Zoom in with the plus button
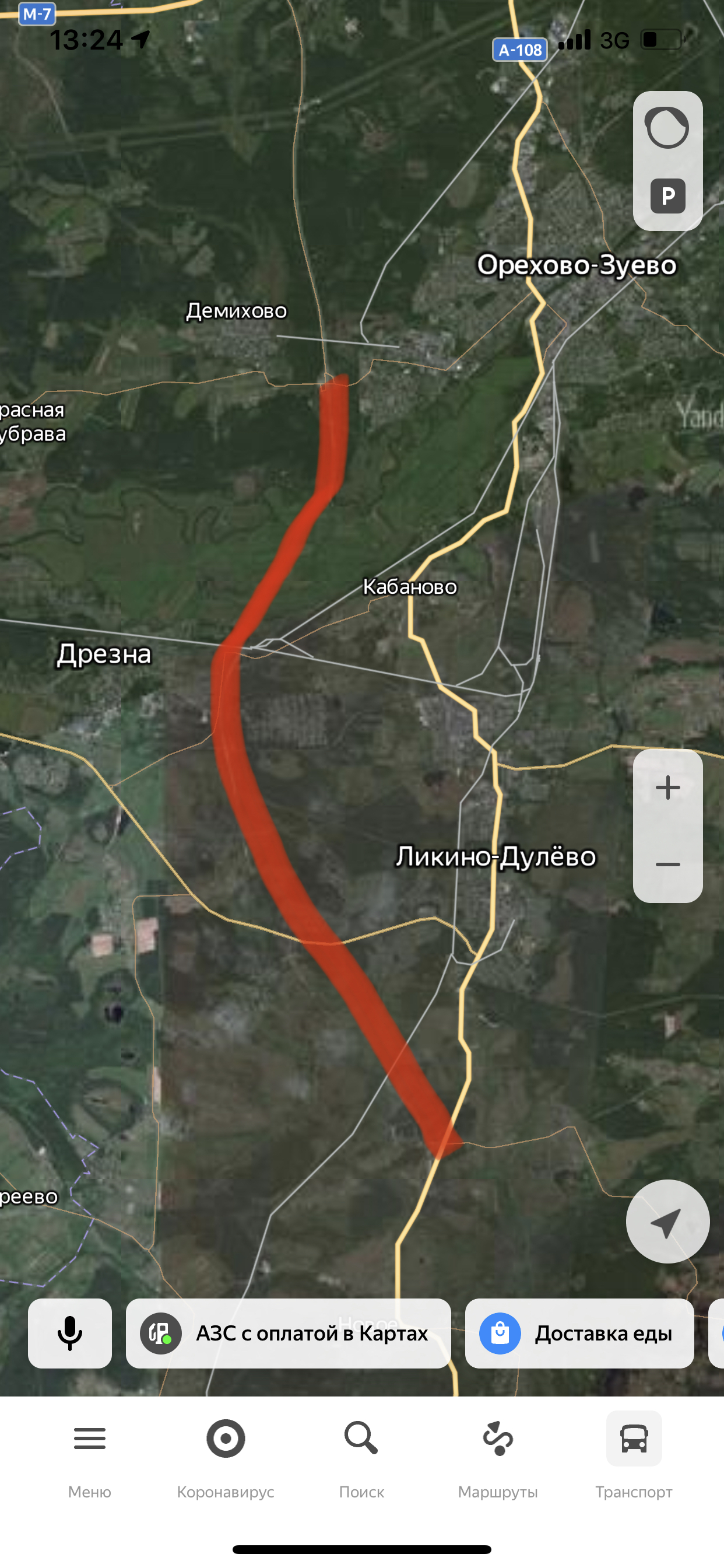Screen dimensions: 724x1568 [667, 787]
